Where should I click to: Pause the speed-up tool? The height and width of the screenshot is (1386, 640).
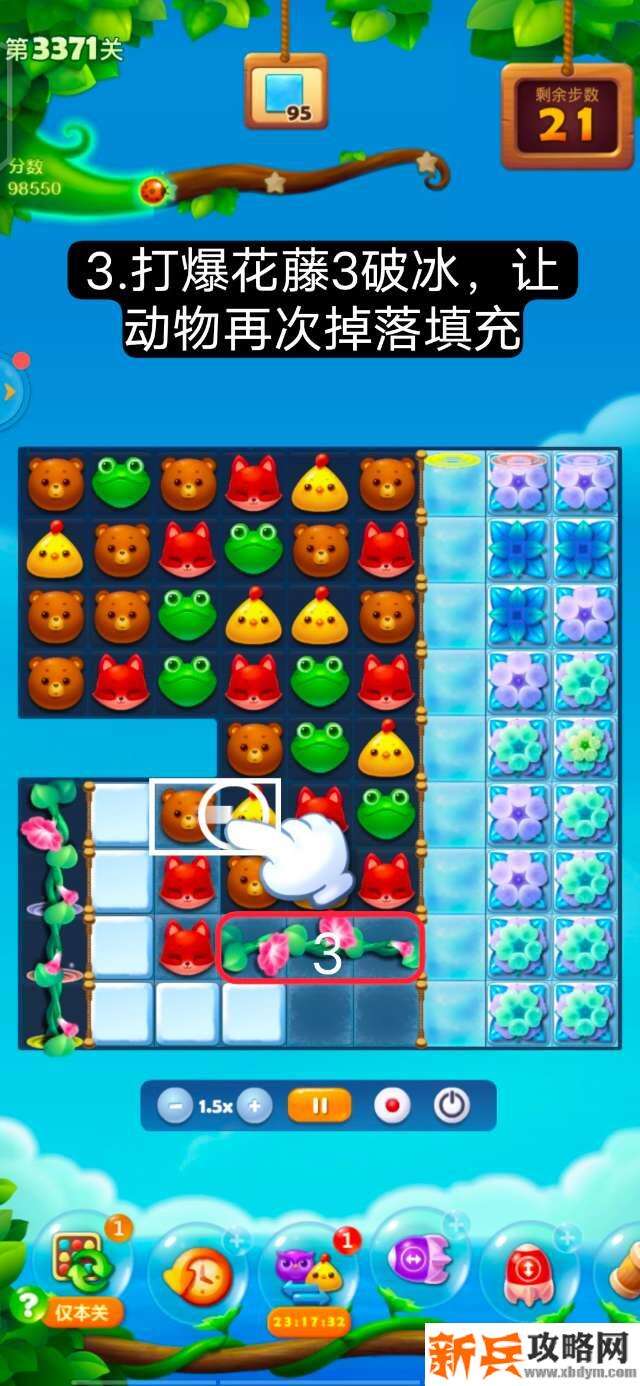coord(320,1106)
